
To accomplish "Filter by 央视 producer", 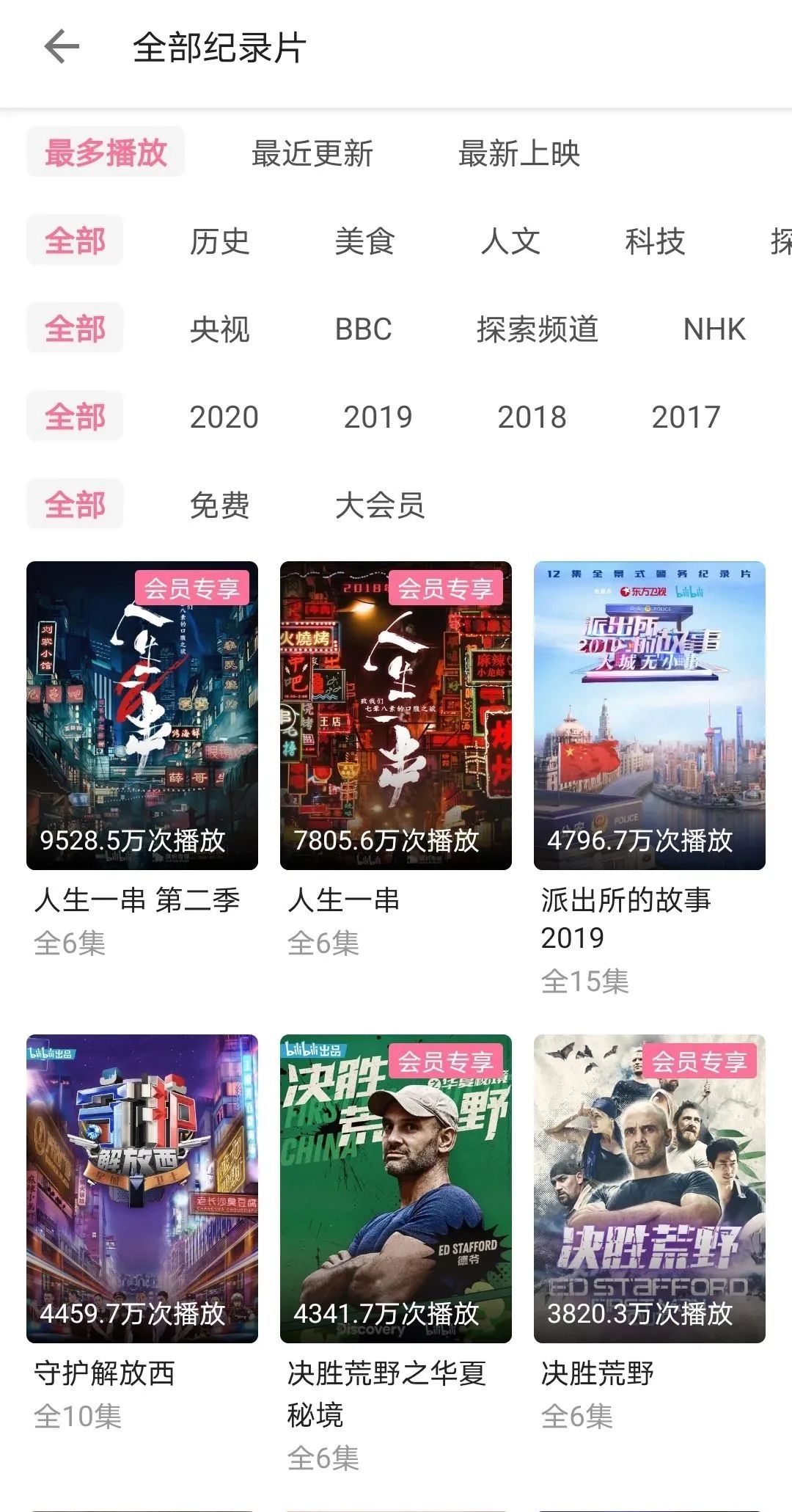I will [x=219, y=330].
